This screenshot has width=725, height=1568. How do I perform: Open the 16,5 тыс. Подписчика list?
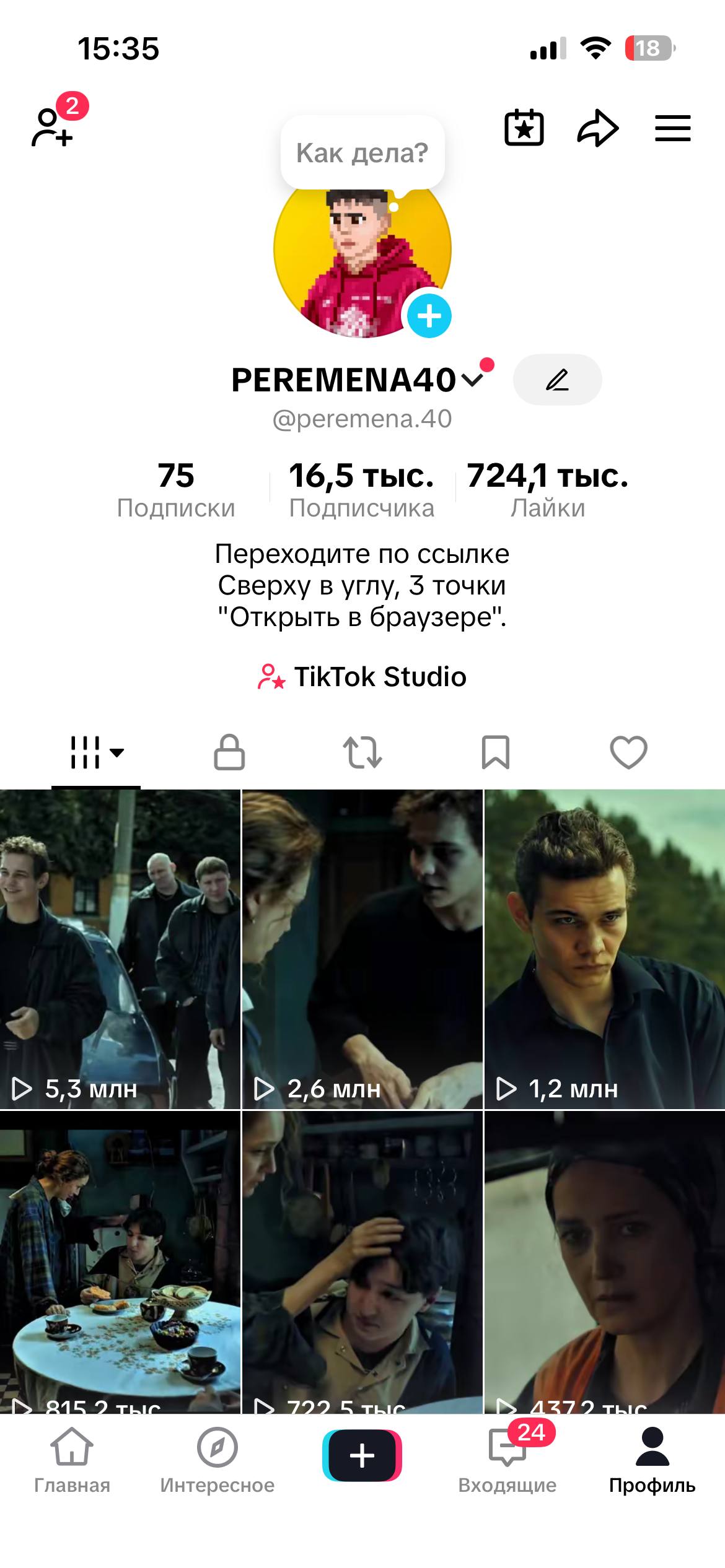tap(362, 489)
